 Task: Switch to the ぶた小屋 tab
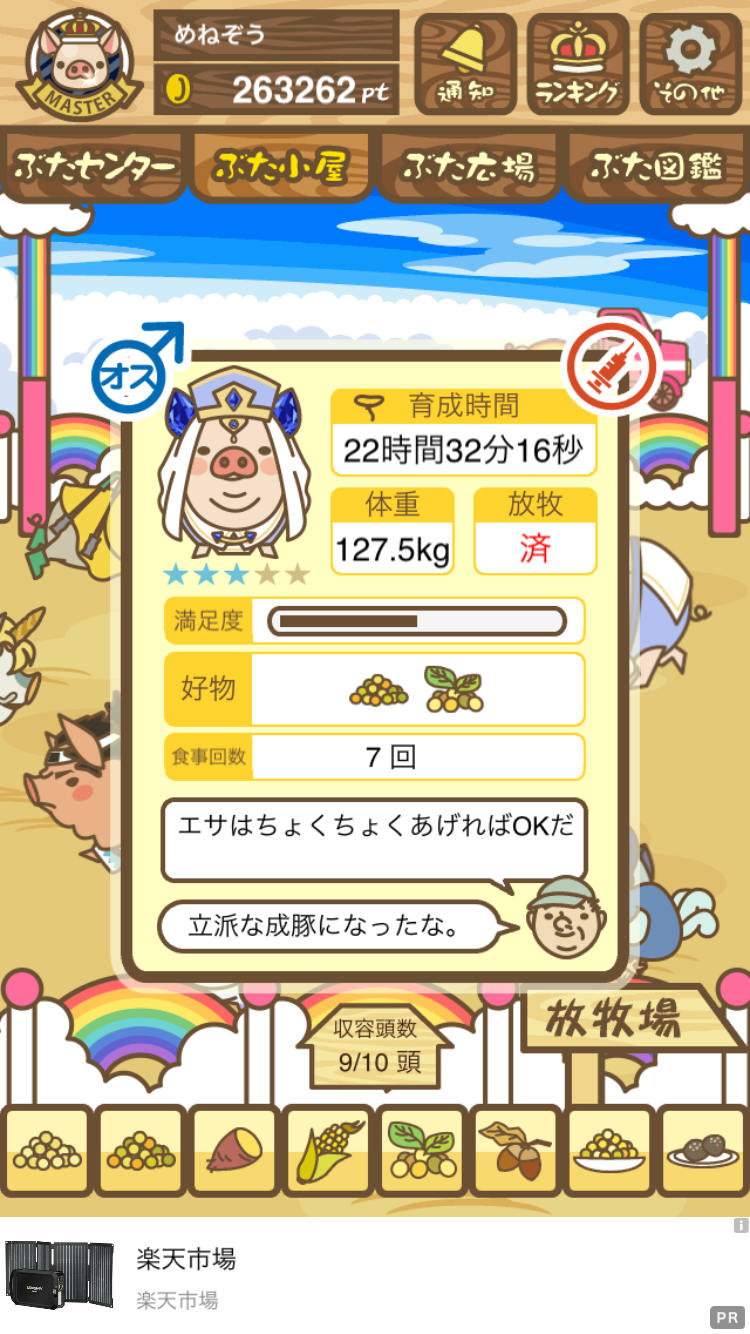(281, 167)
